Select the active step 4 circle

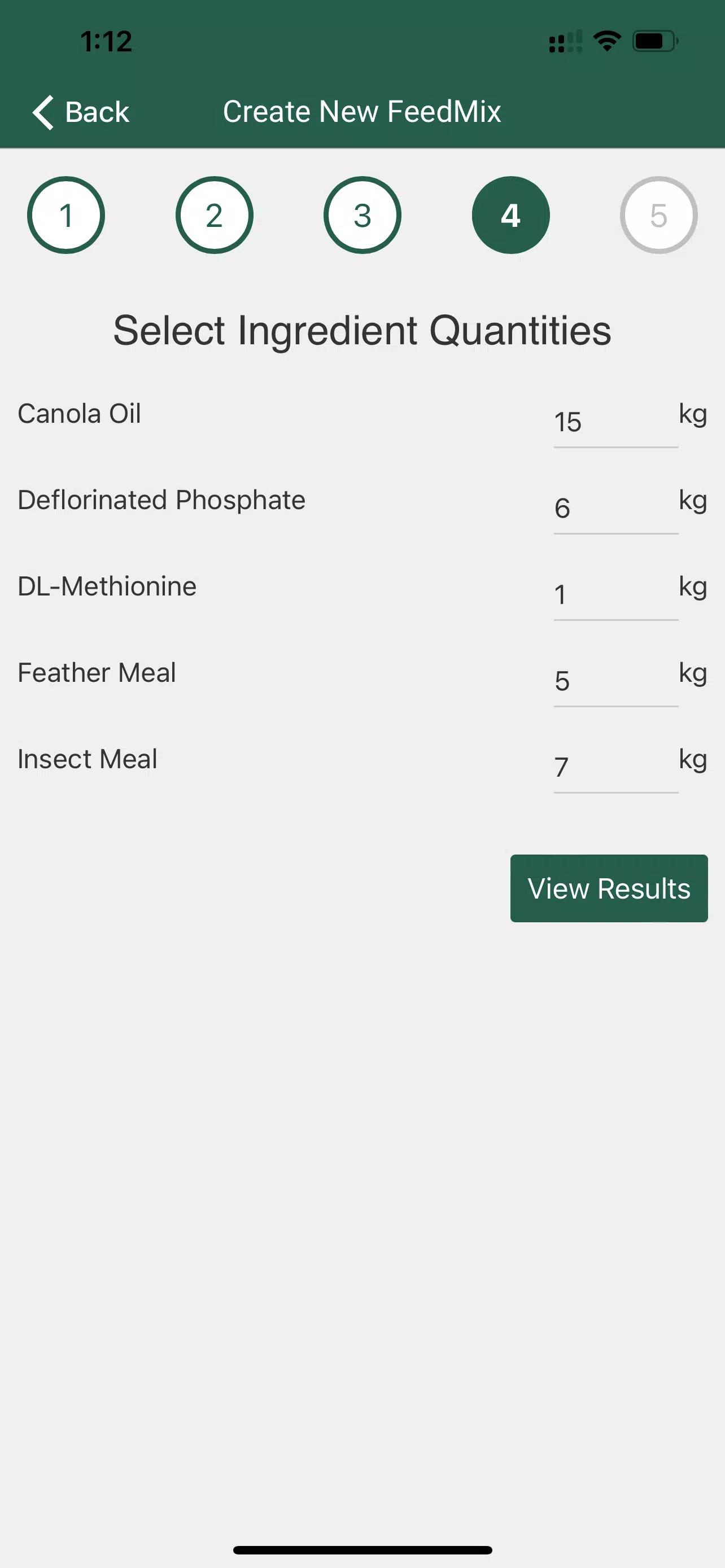coord(511,216)
